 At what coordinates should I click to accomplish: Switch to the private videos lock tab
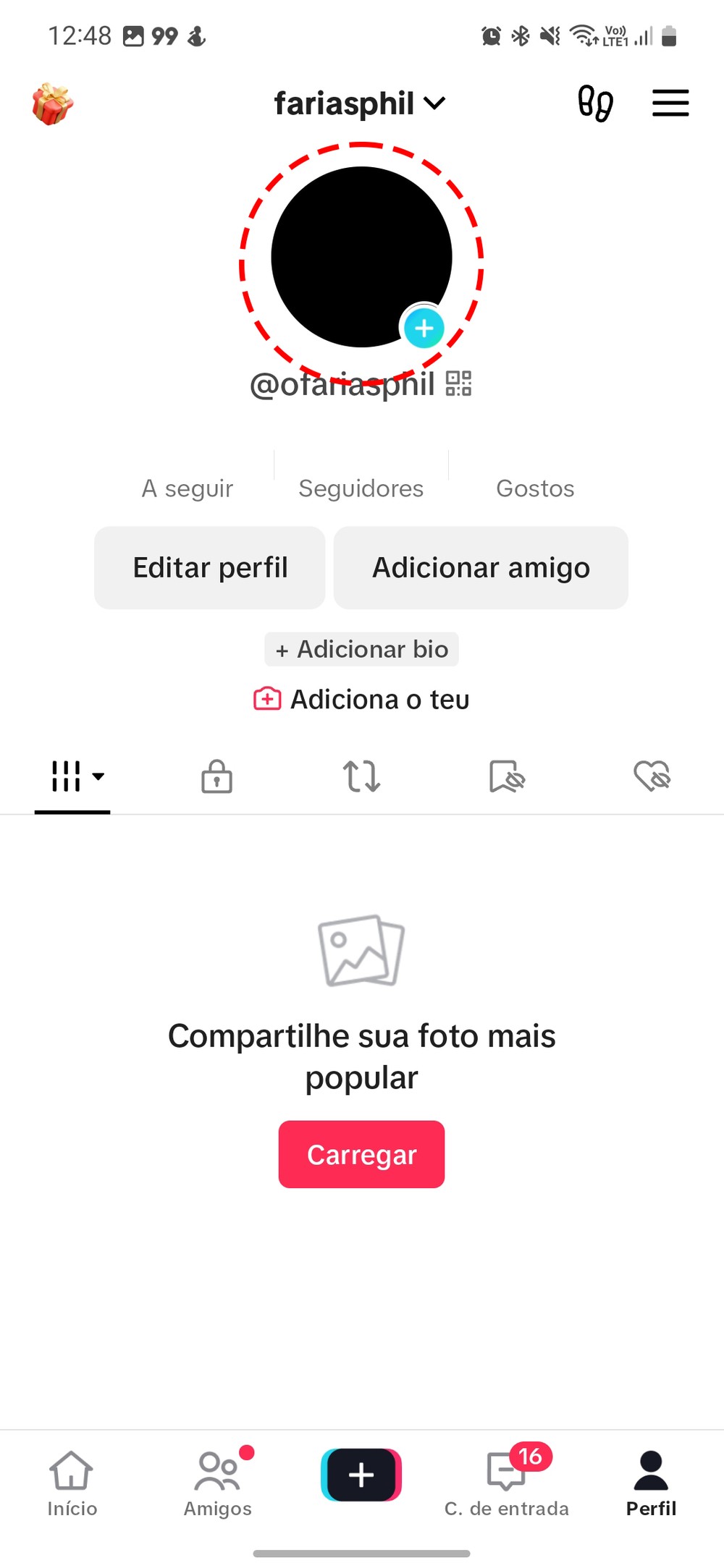(x=216, y=777)
